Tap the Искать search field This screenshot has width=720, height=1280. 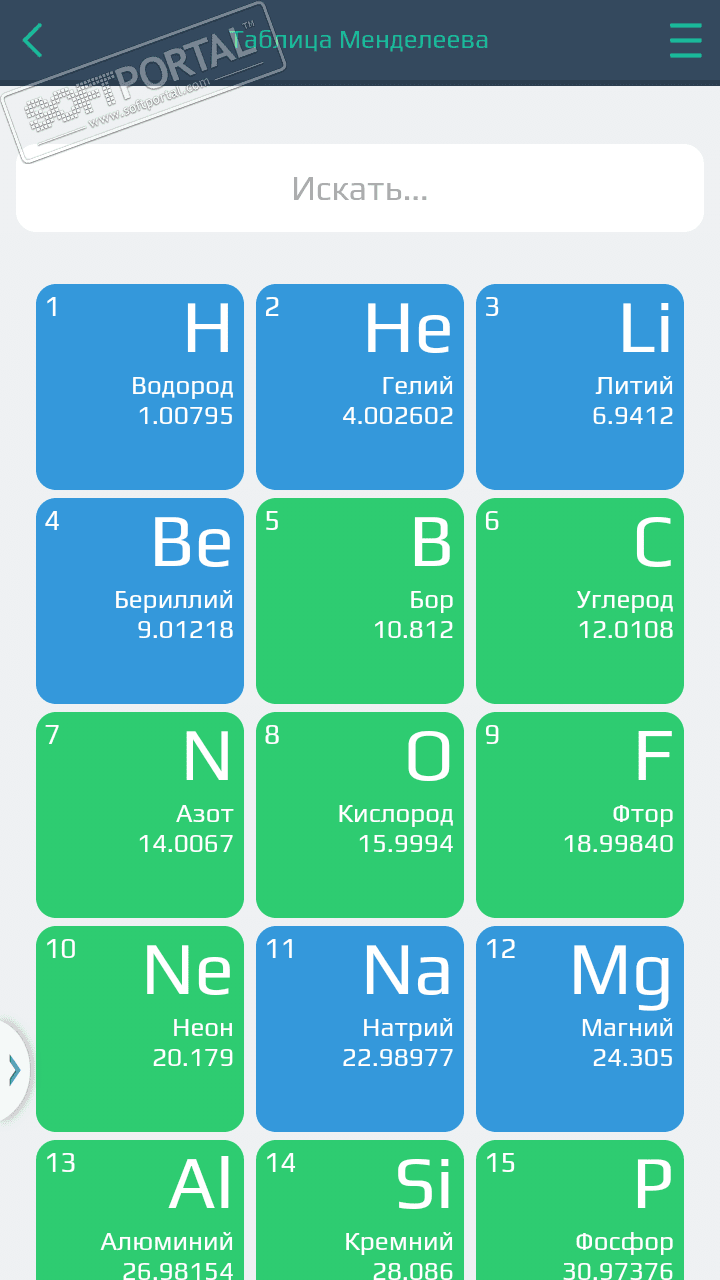(360, 188)
